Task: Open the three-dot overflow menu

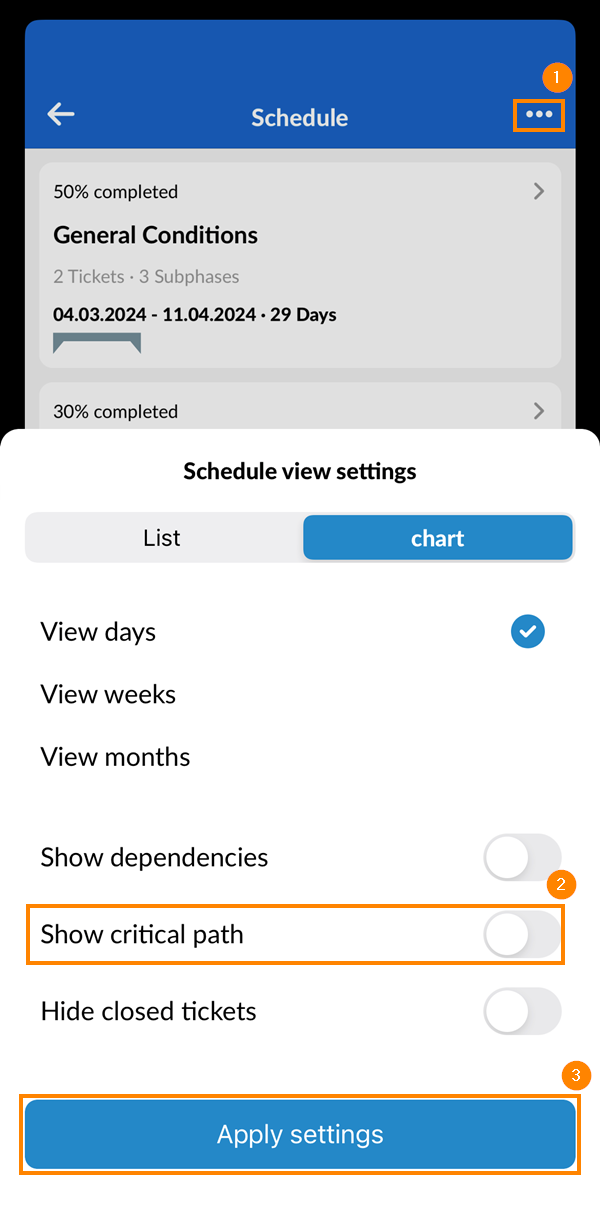Action: tap(539, 115)
